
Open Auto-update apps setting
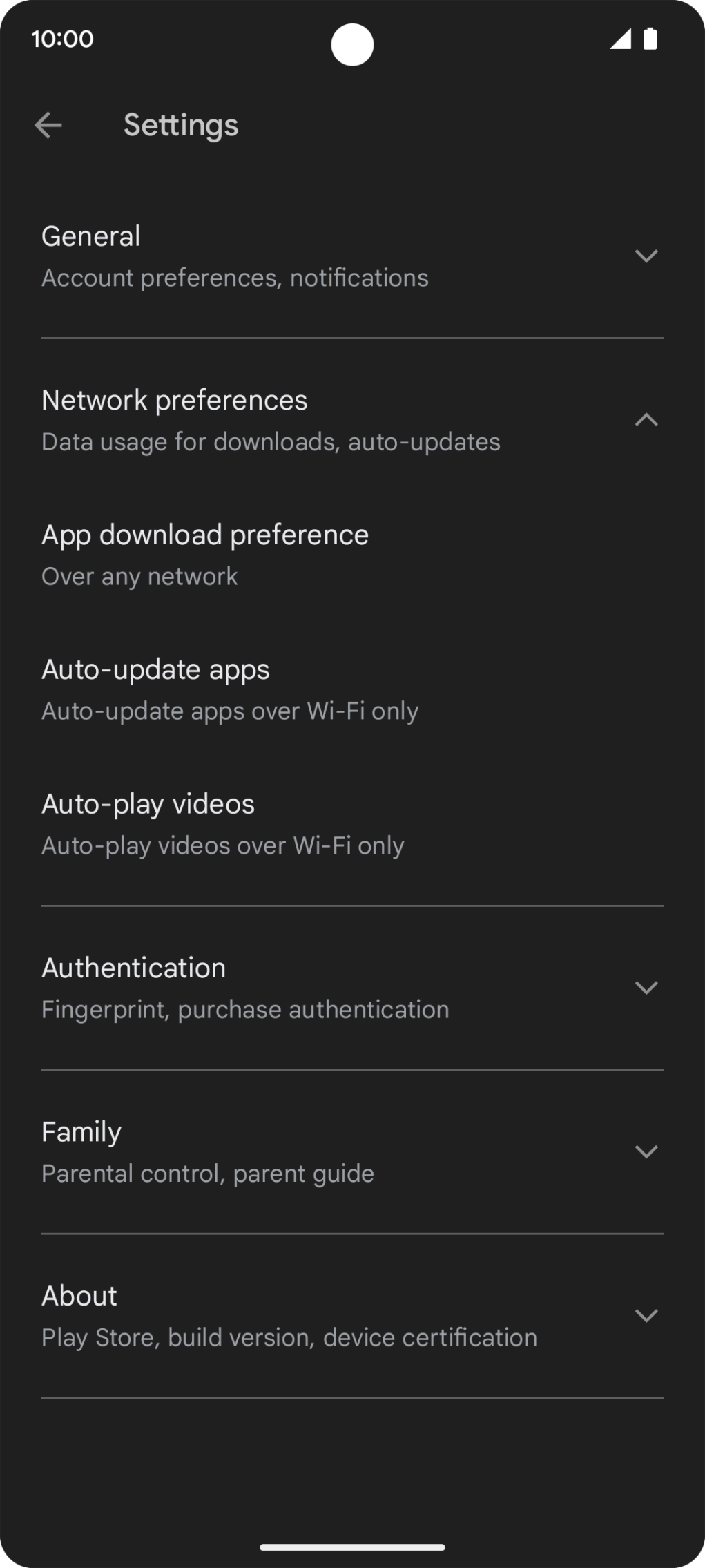point(352,689)
